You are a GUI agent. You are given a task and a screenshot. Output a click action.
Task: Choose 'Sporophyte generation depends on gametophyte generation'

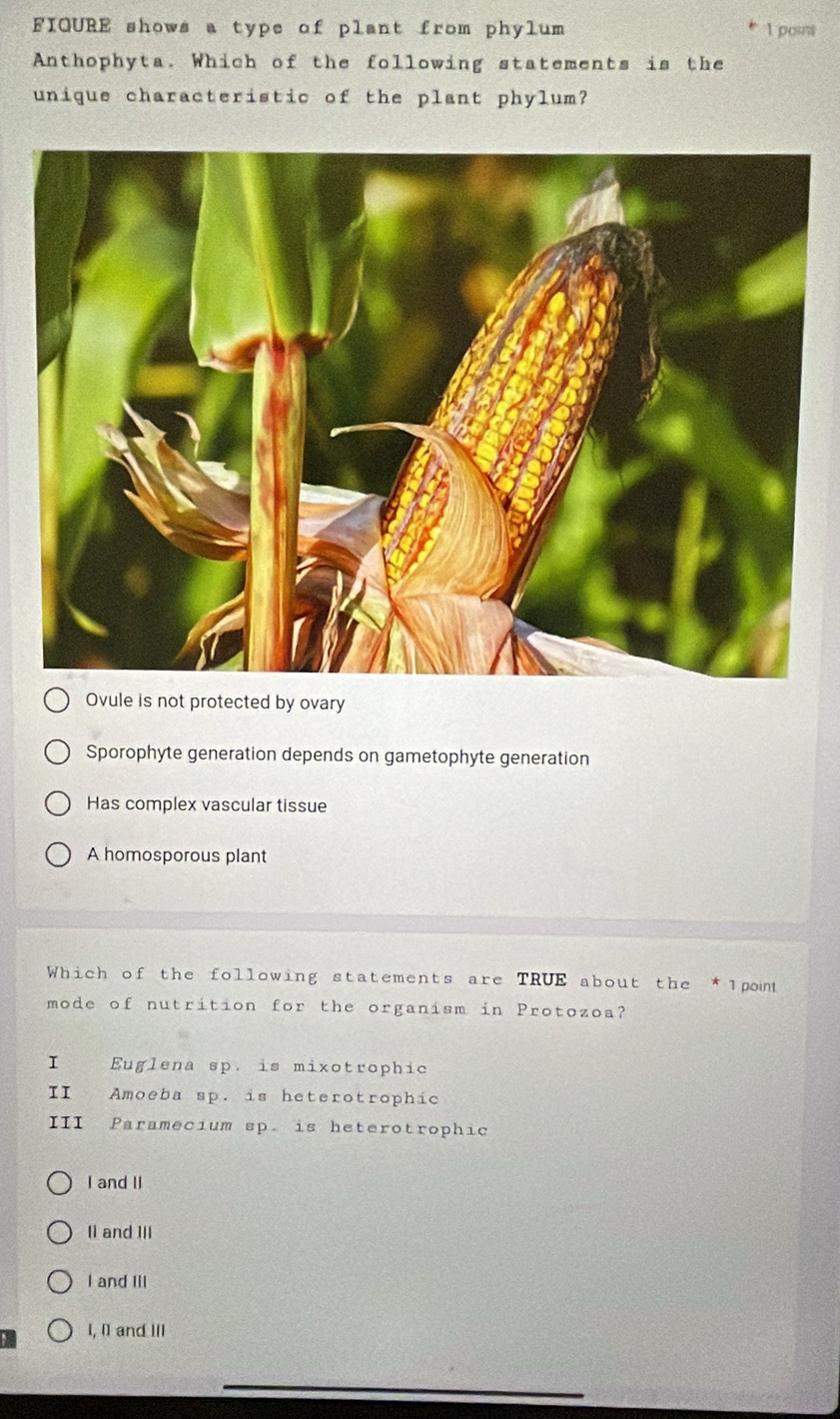(58, 755)
